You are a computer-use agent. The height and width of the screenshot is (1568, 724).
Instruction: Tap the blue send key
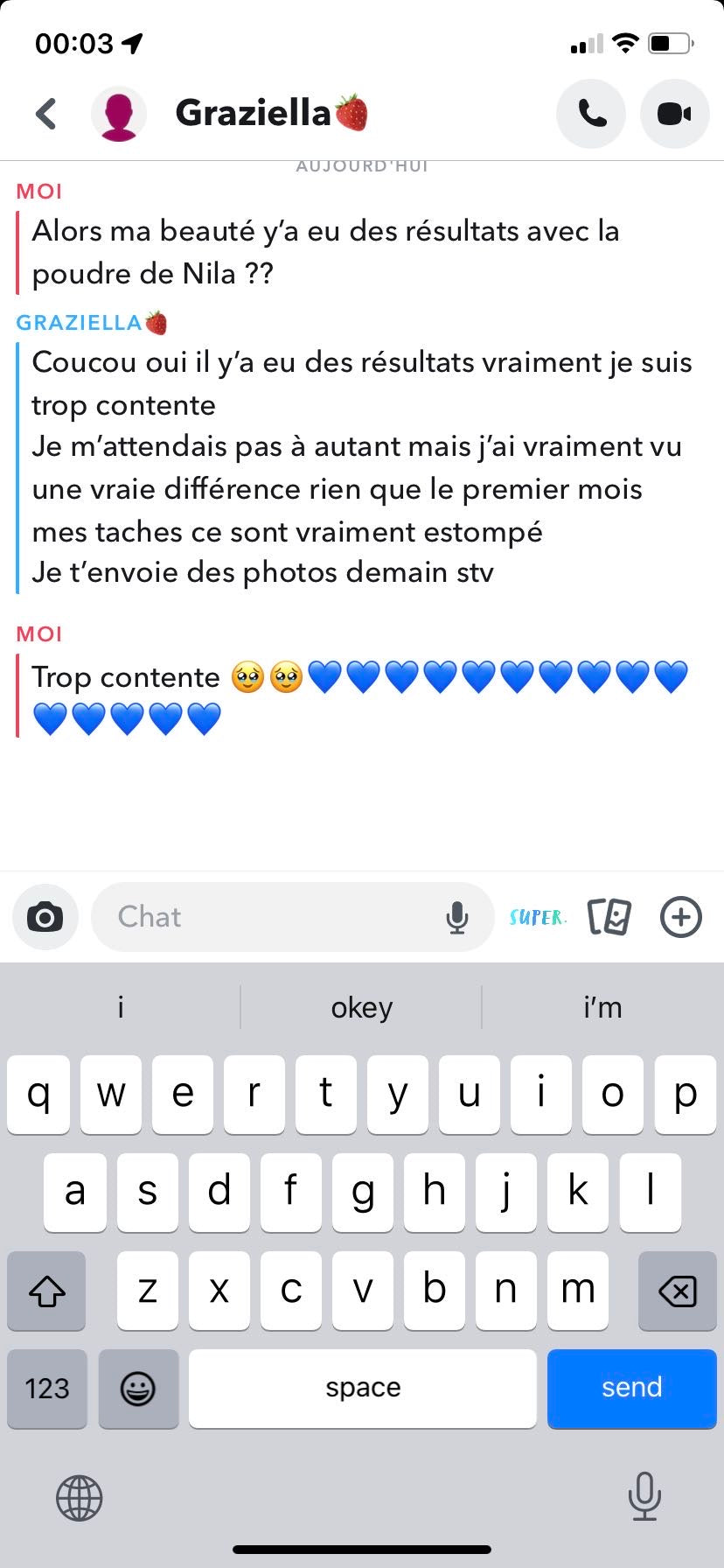click(631, 1389)
